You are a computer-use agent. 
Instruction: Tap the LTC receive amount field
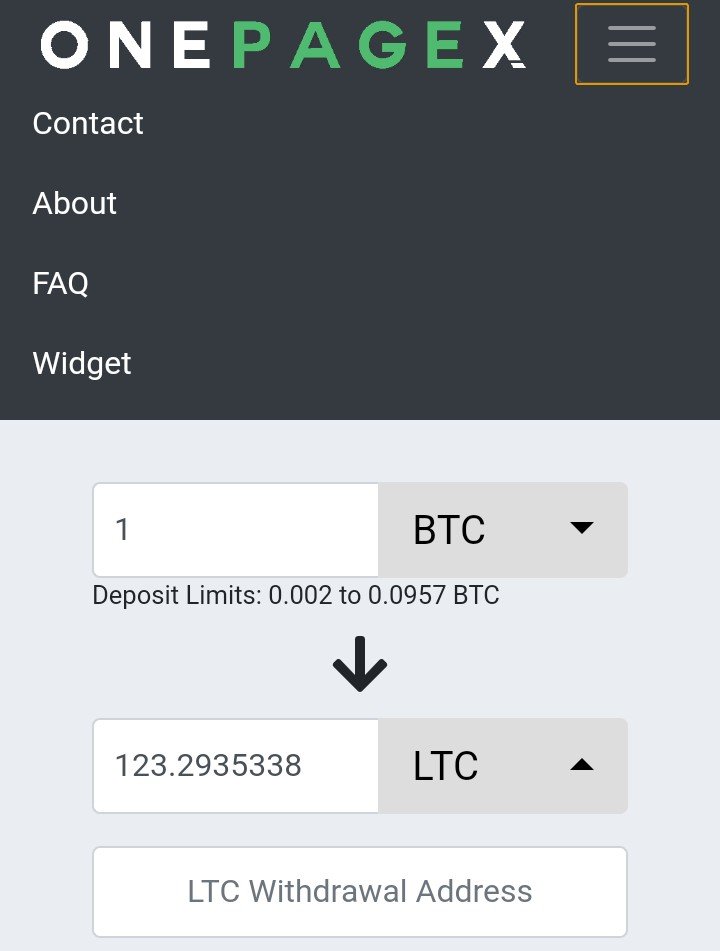point(236,766)
